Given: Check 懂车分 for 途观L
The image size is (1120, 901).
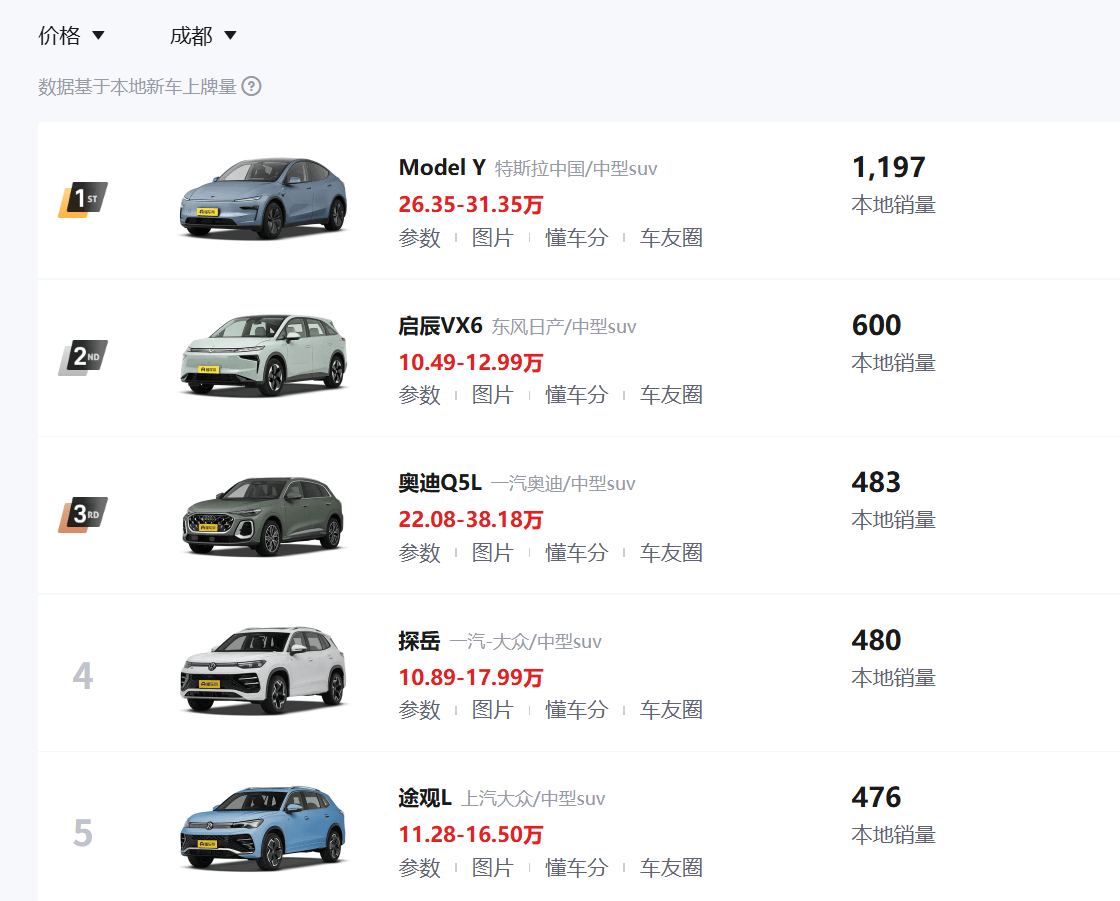Looking at the screenshot, I should (x=576, y=867).
